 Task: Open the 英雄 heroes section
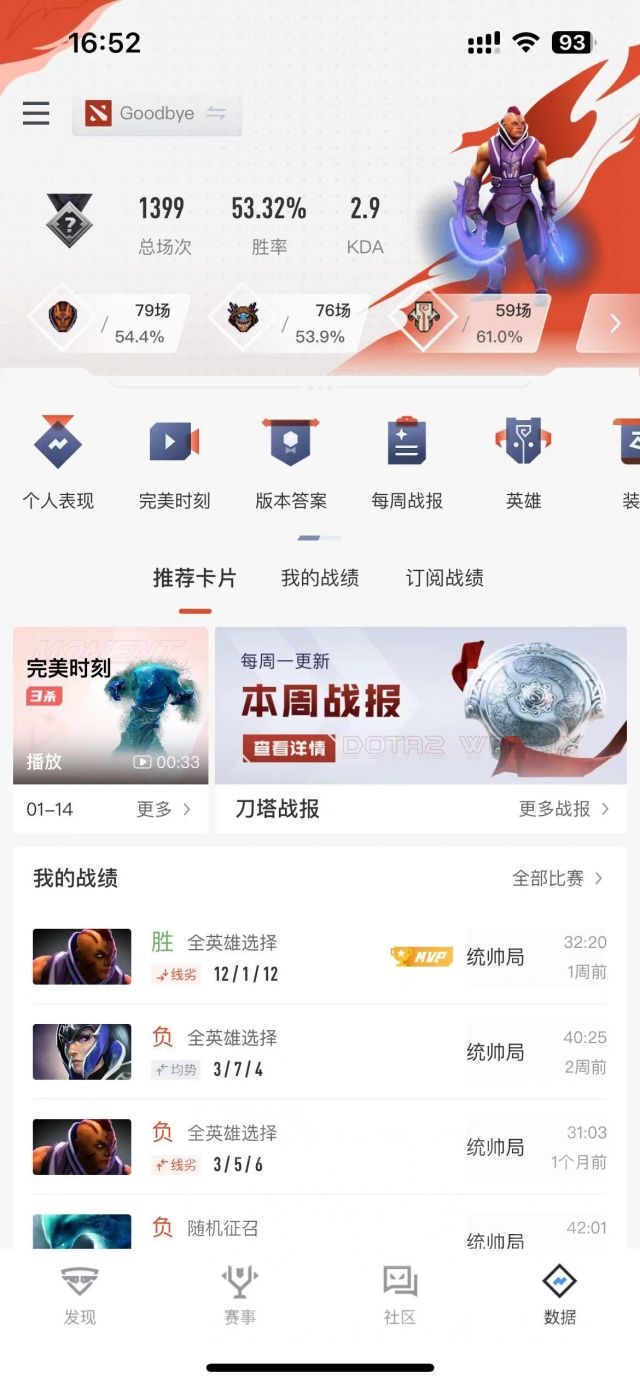[523, 464]
